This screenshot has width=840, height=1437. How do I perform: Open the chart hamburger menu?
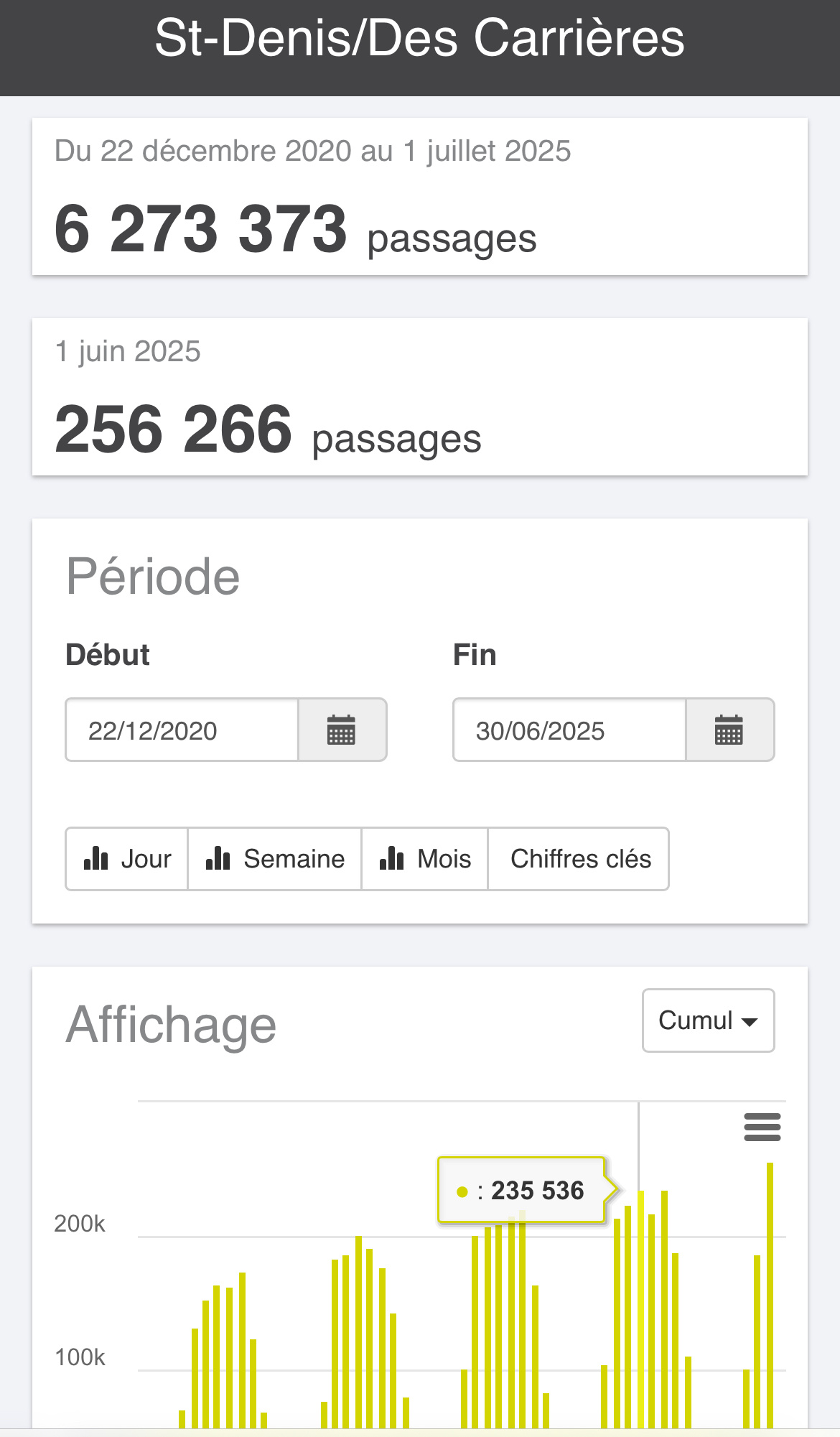coord(762,1127)
